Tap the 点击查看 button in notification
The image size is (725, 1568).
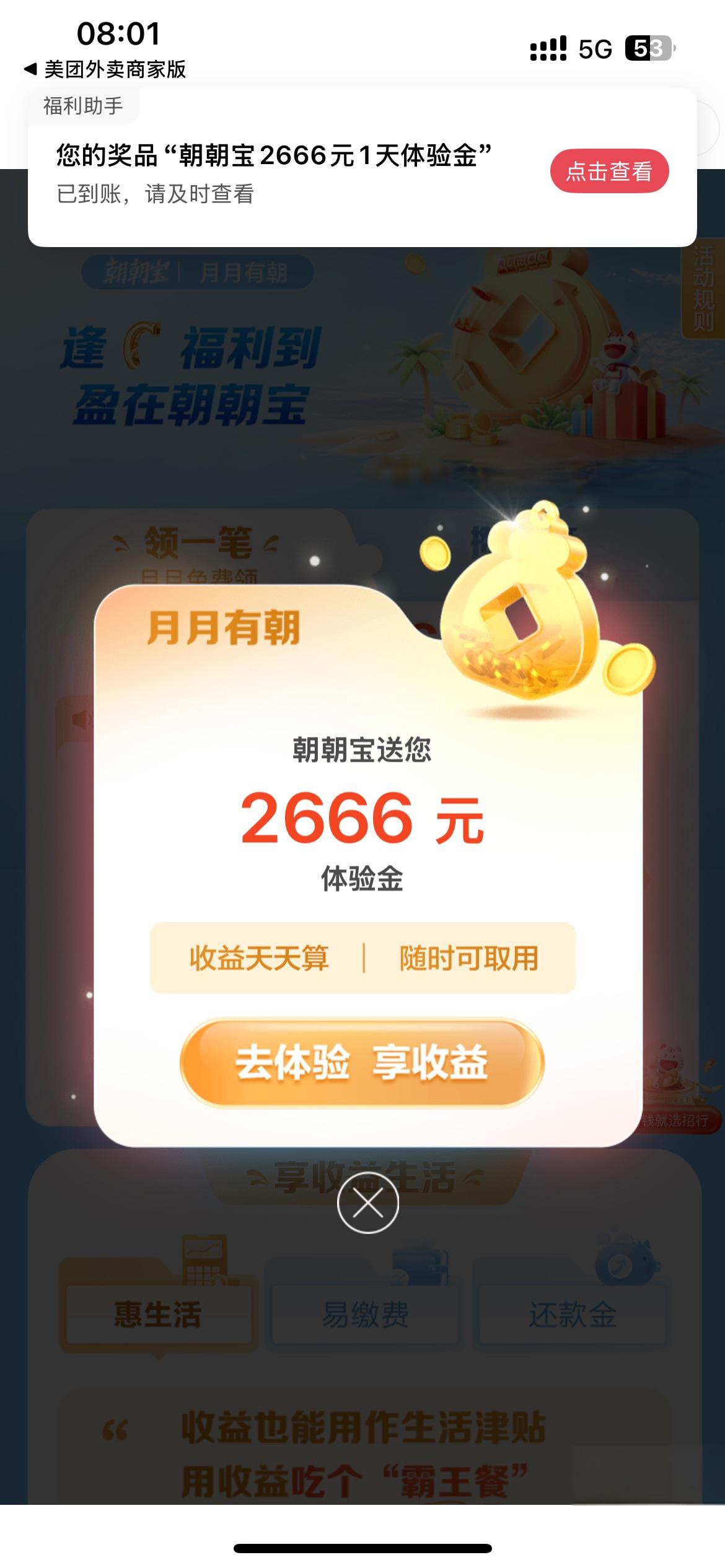609,171
